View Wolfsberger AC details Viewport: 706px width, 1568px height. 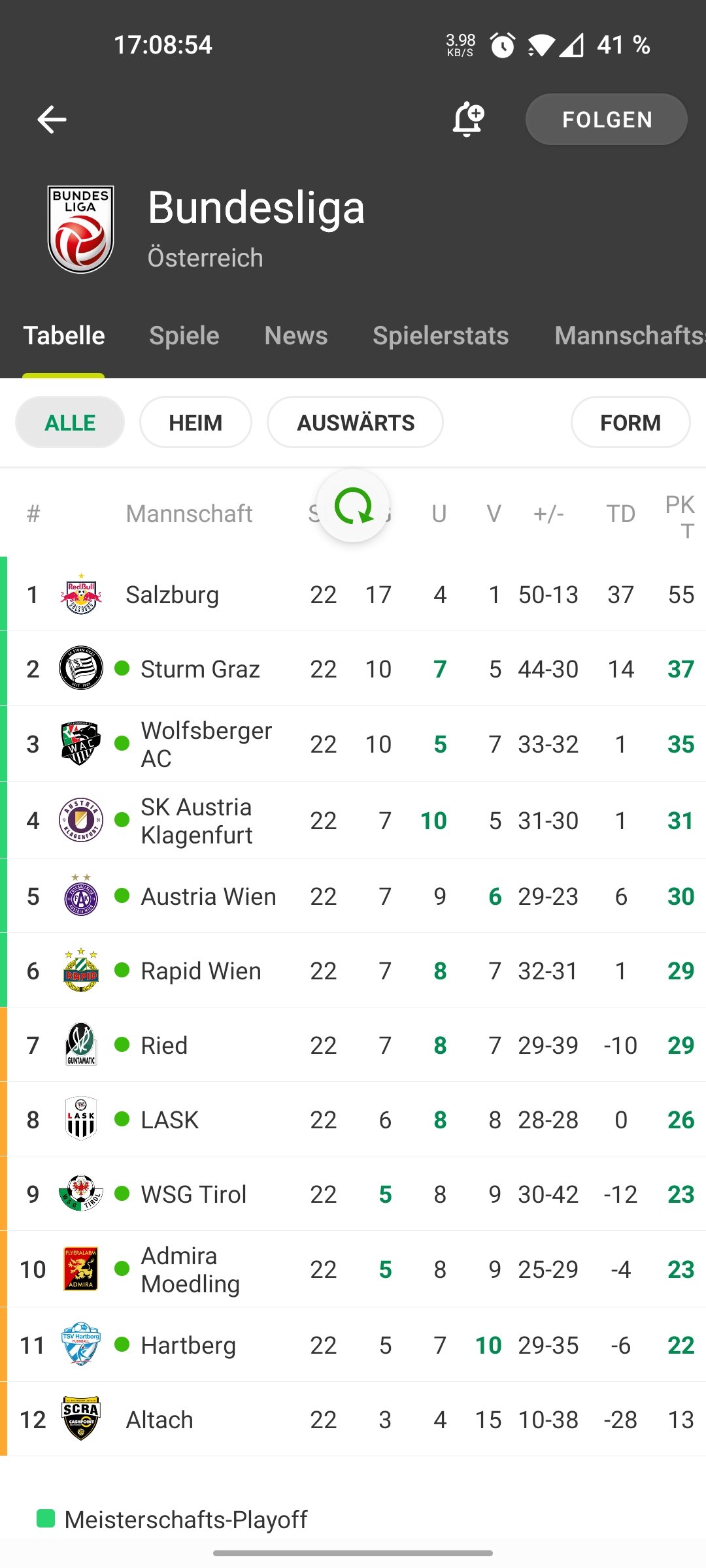pos(353,744)
